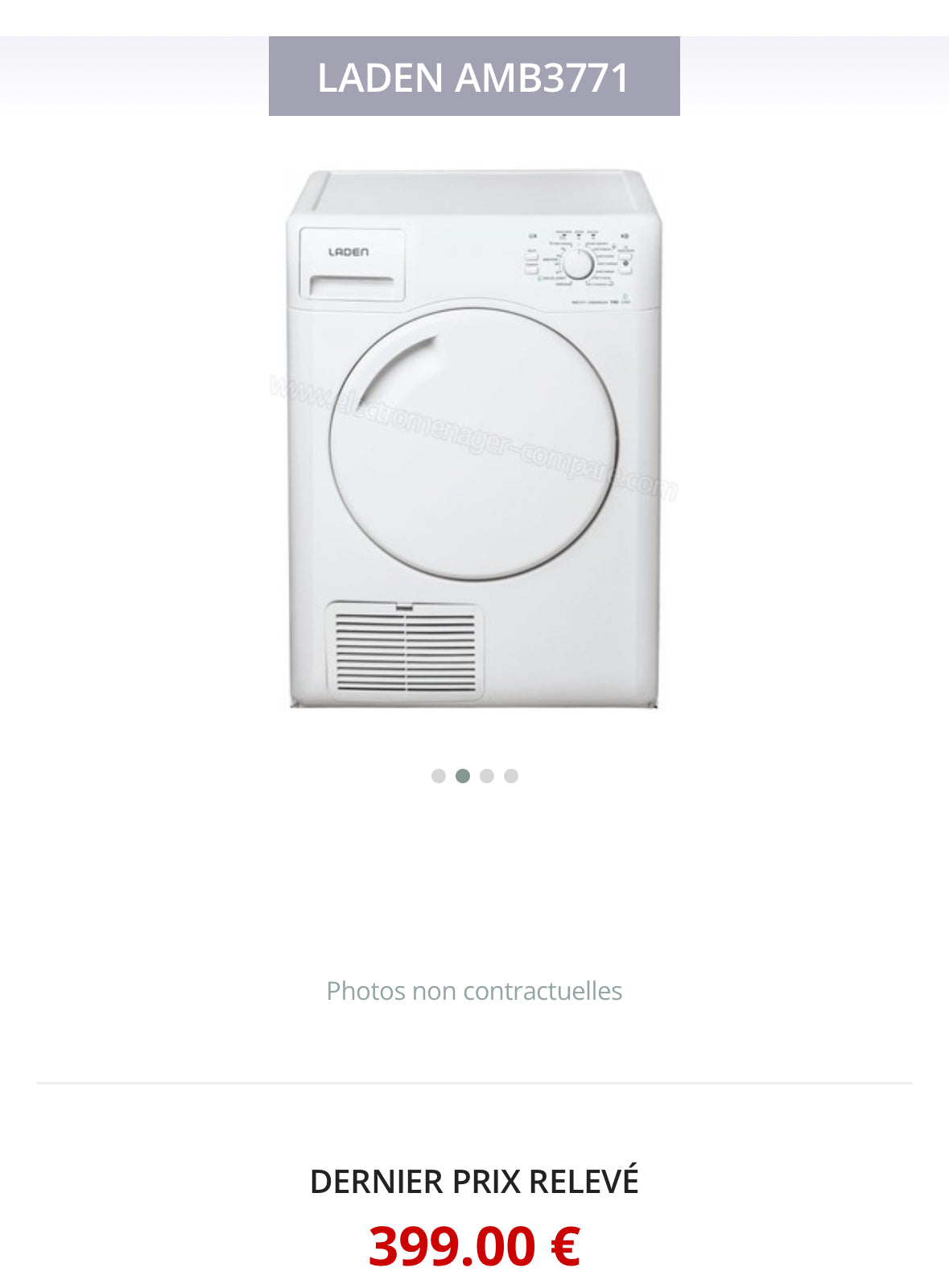Click the dryer's program selection dial
The height and width of the screenshot is (1288, 949).
[x=579, y=264]
